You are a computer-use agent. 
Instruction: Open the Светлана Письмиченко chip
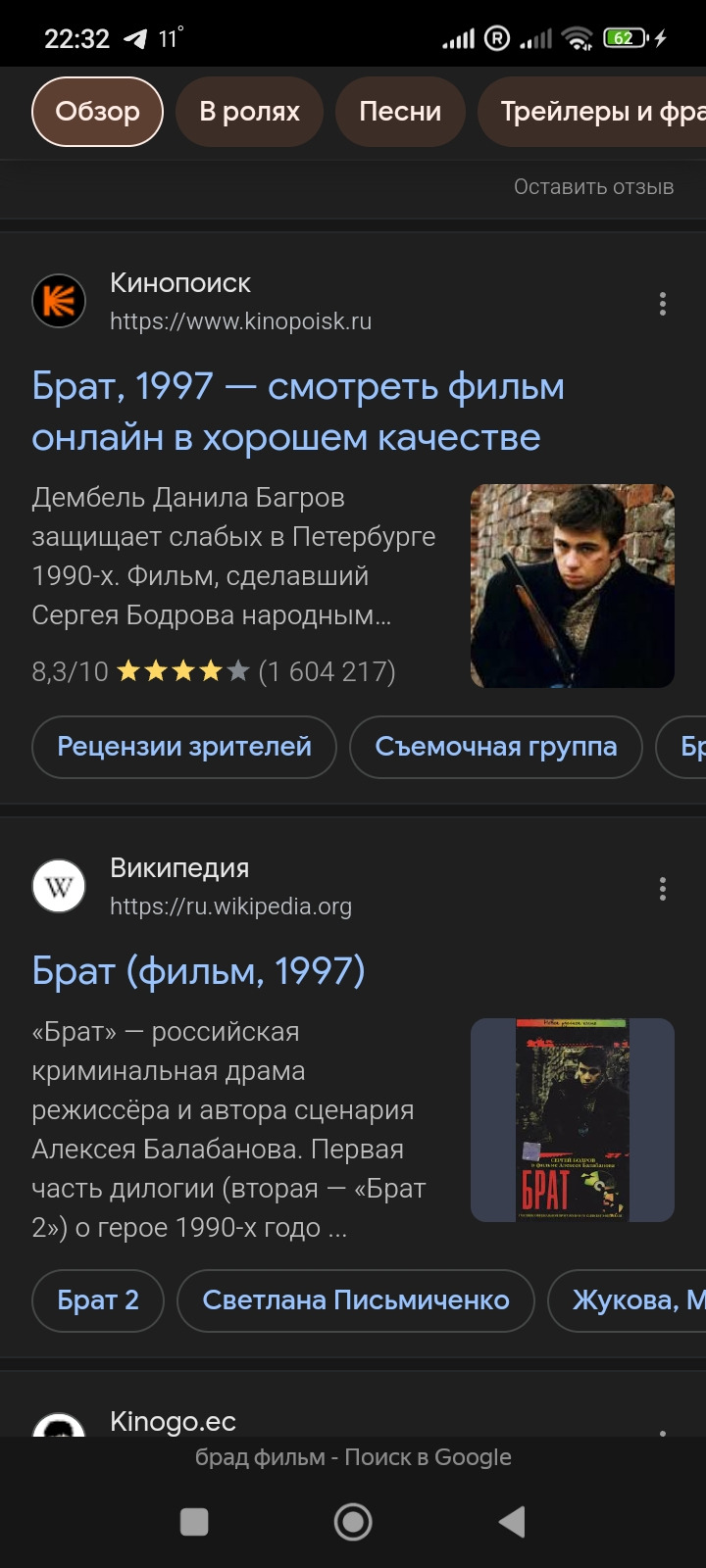[356, 1300]
